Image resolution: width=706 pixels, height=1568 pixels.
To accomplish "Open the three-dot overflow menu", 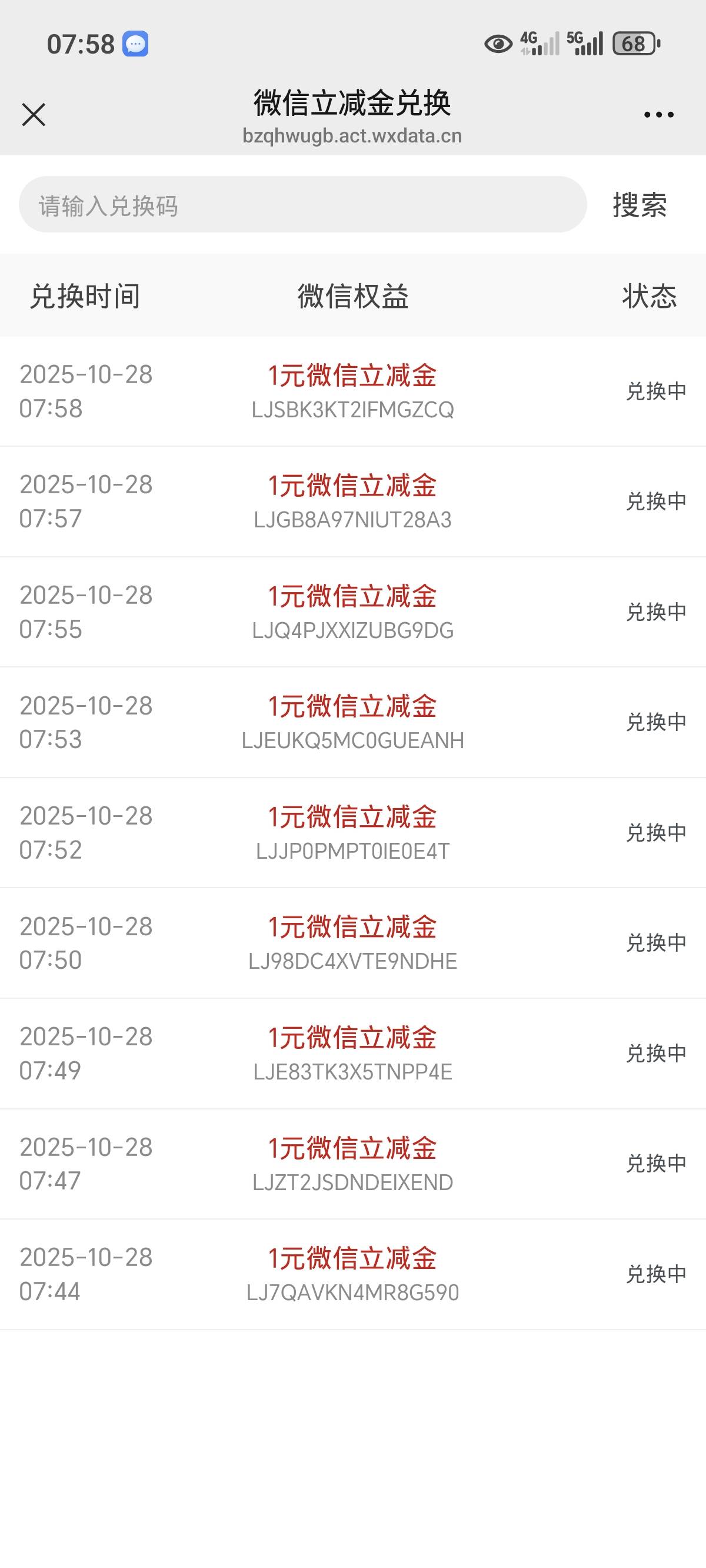I will coord(658,114).
